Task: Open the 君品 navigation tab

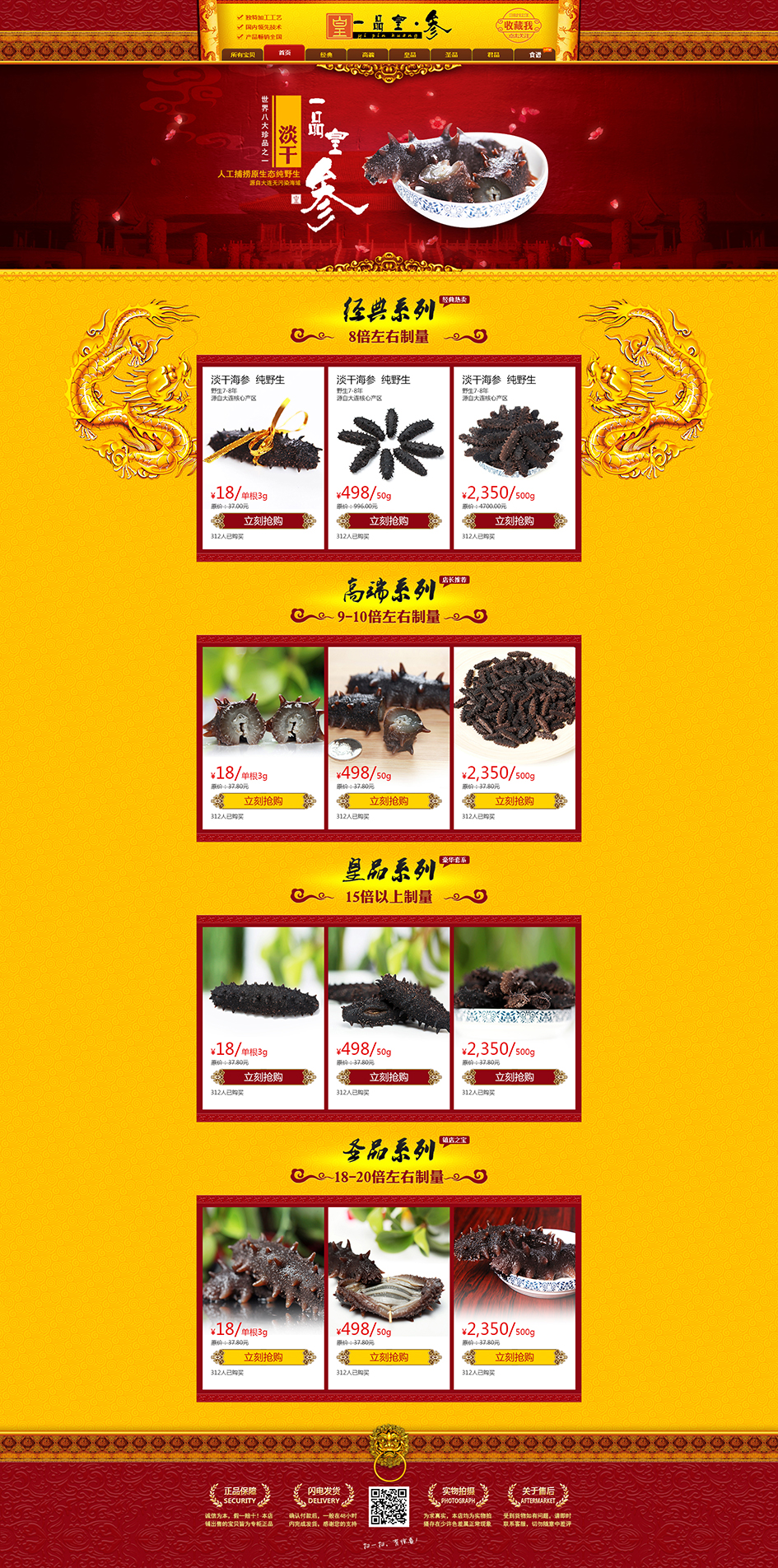Action: click(493, 54)
